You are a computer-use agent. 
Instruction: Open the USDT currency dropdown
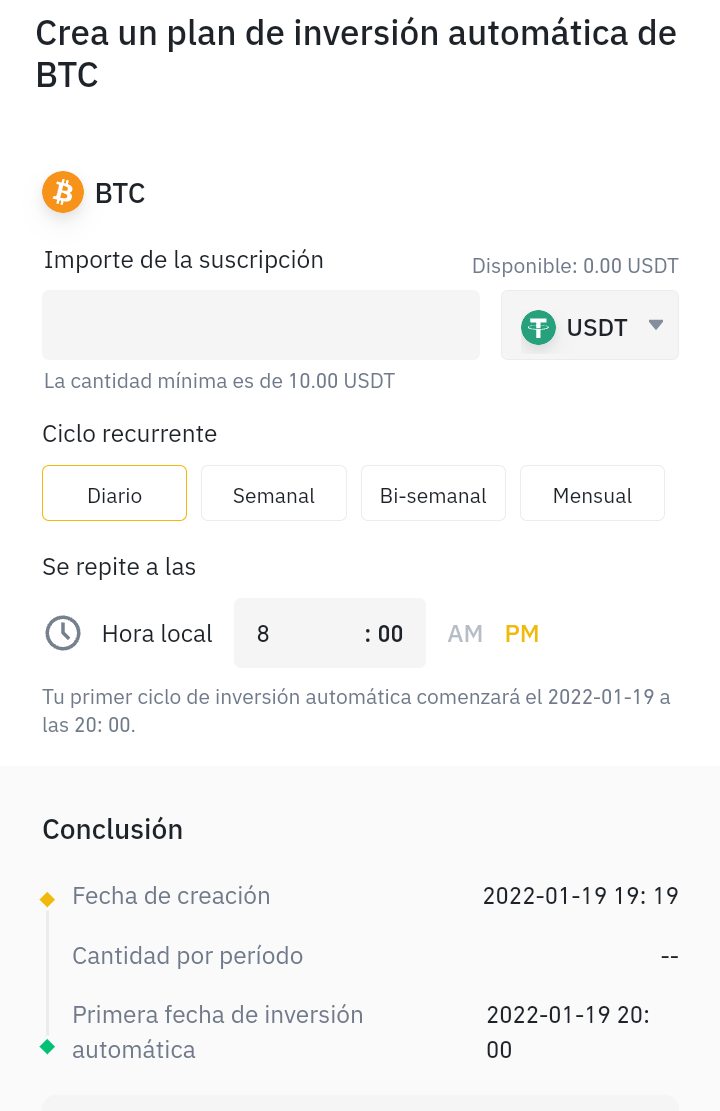click(x=590, y=325)
